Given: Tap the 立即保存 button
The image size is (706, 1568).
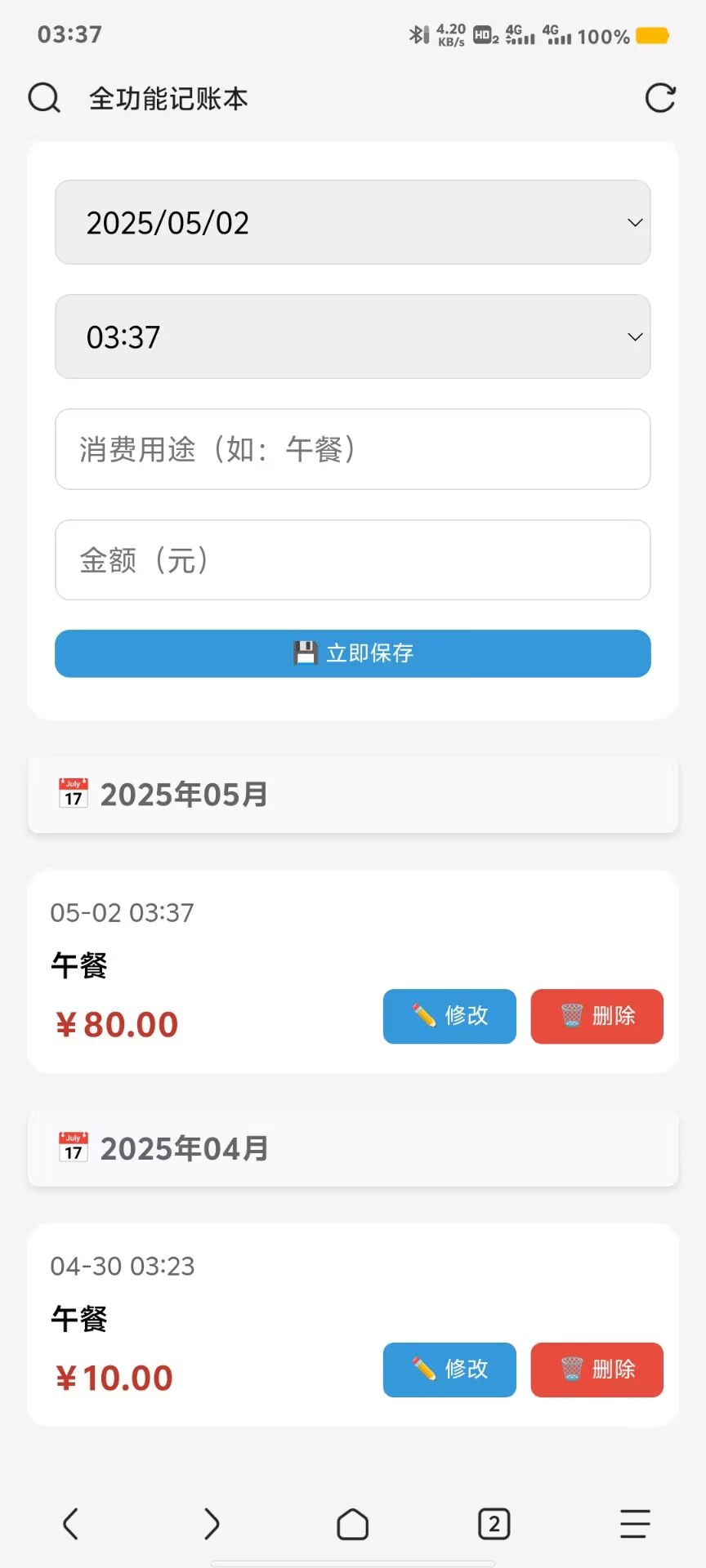Looking at the screenshot, I should click(352, 653).
